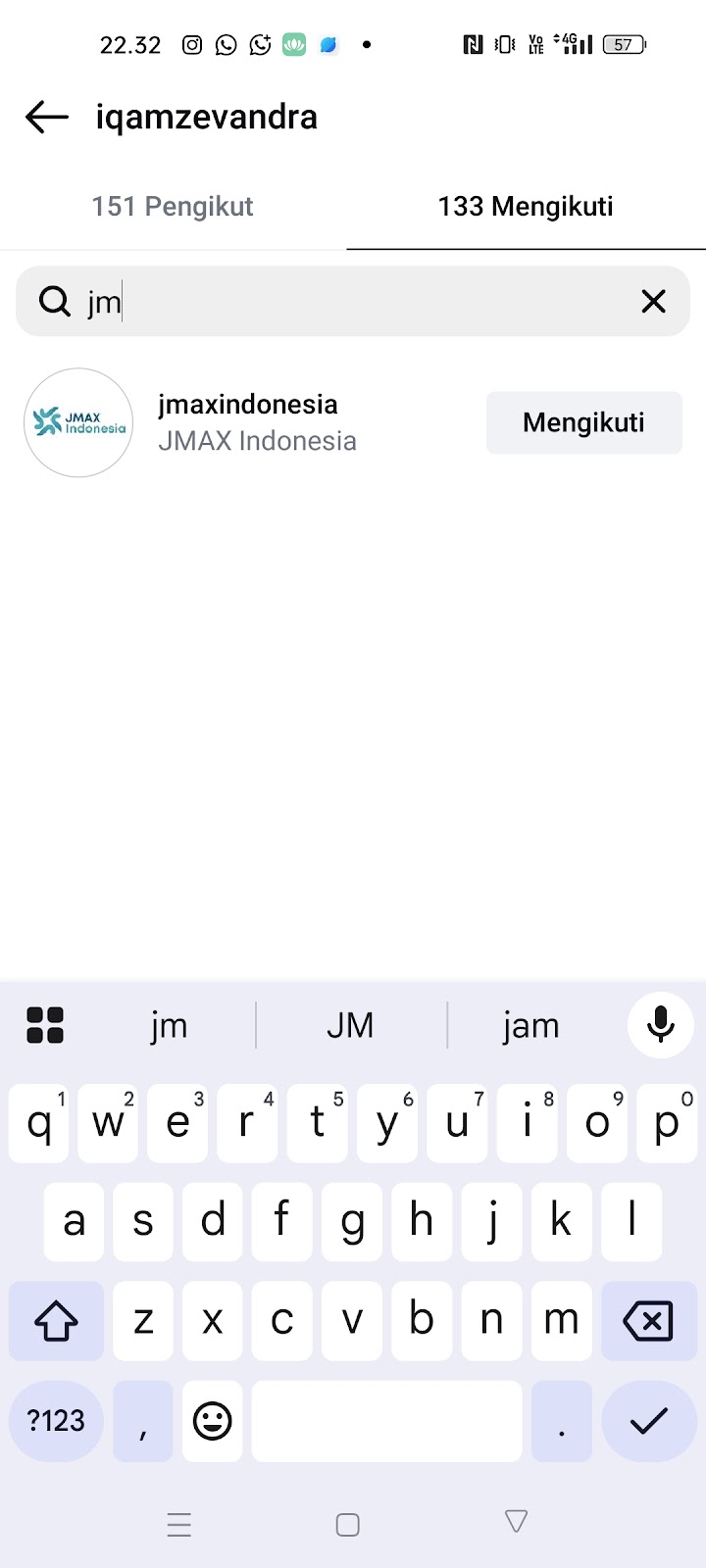Viewport: 706px width, 1568px height.
Task: Start voice input with the microphone
Action: coord(660,1025)
